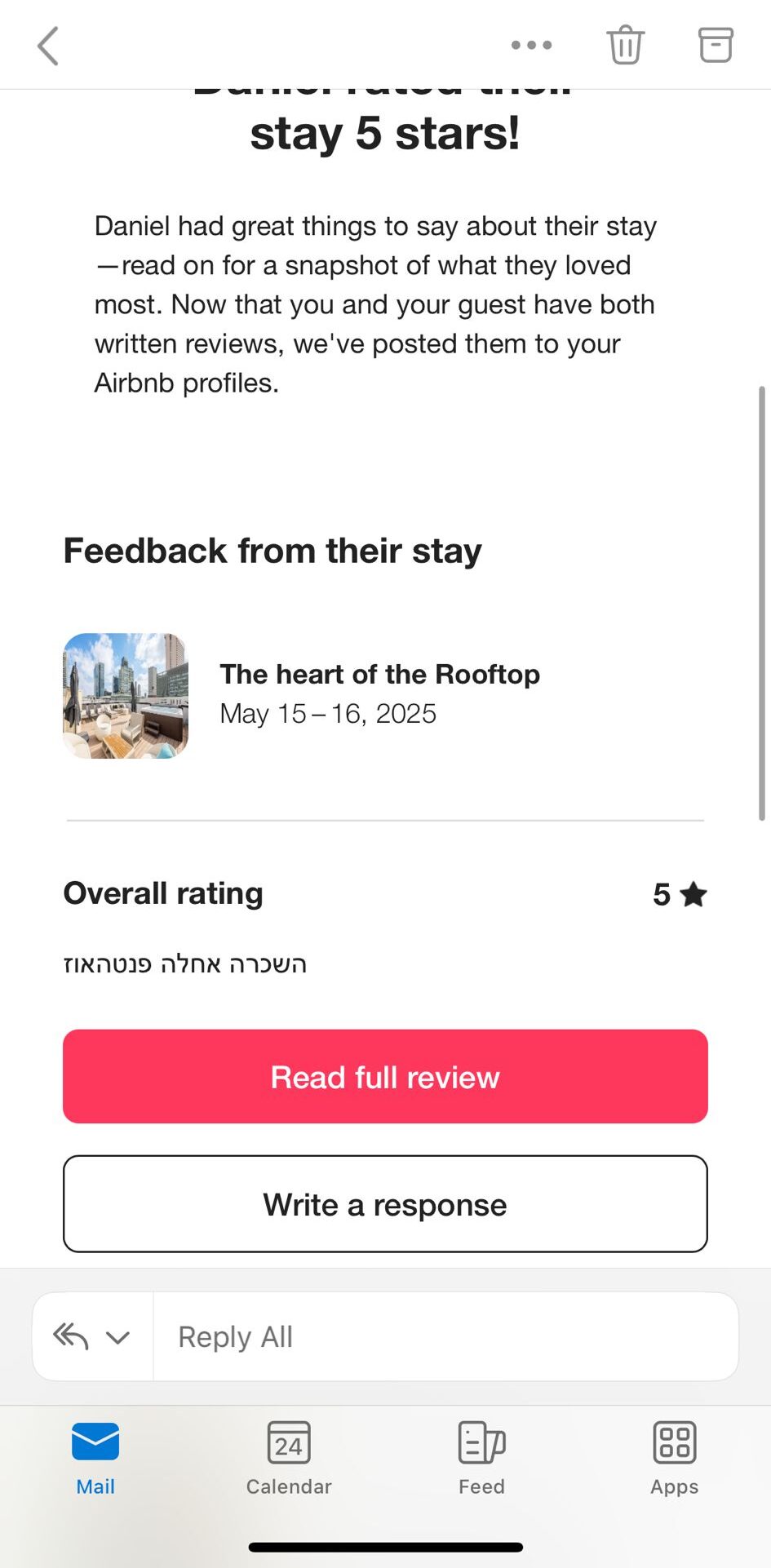Open the three-dot more options menu

tap(531, 46)
